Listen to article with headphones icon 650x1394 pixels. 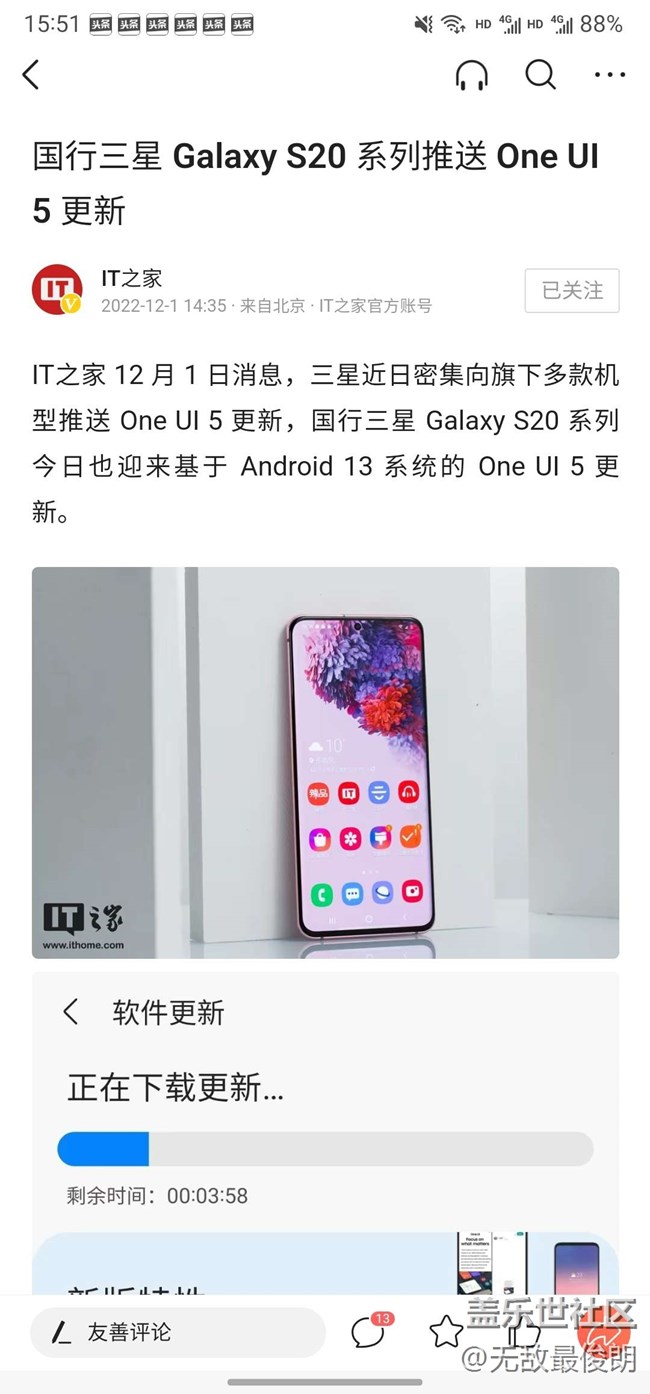point(471,75)
